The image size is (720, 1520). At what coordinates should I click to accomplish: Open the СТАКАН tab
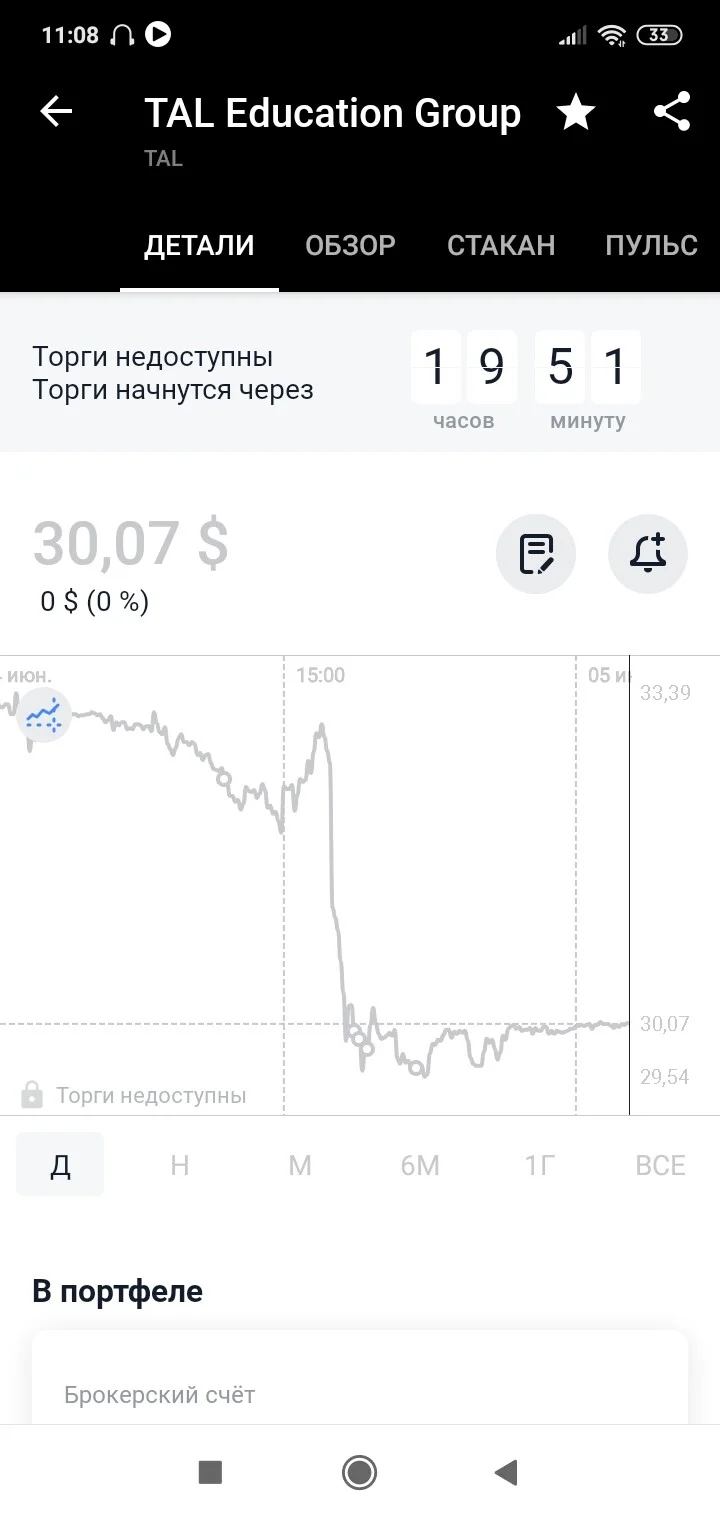coord(501,246)
